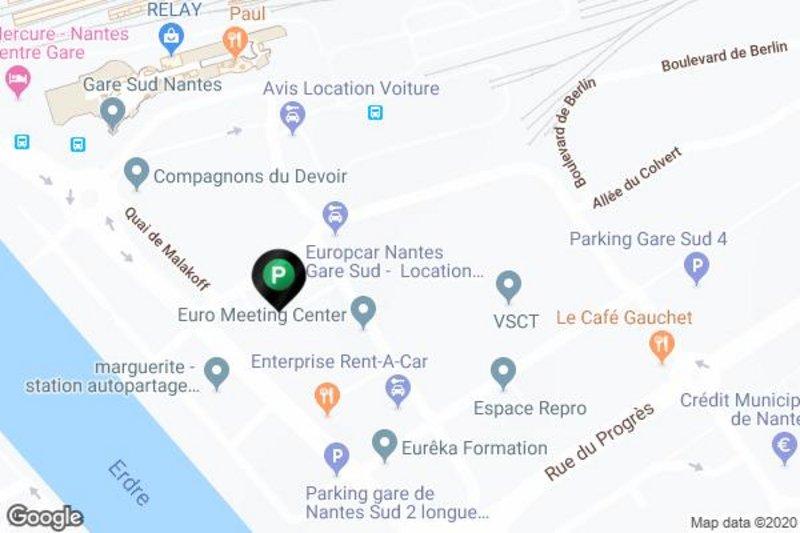Select the RELAY shop marker

point(172,38)
